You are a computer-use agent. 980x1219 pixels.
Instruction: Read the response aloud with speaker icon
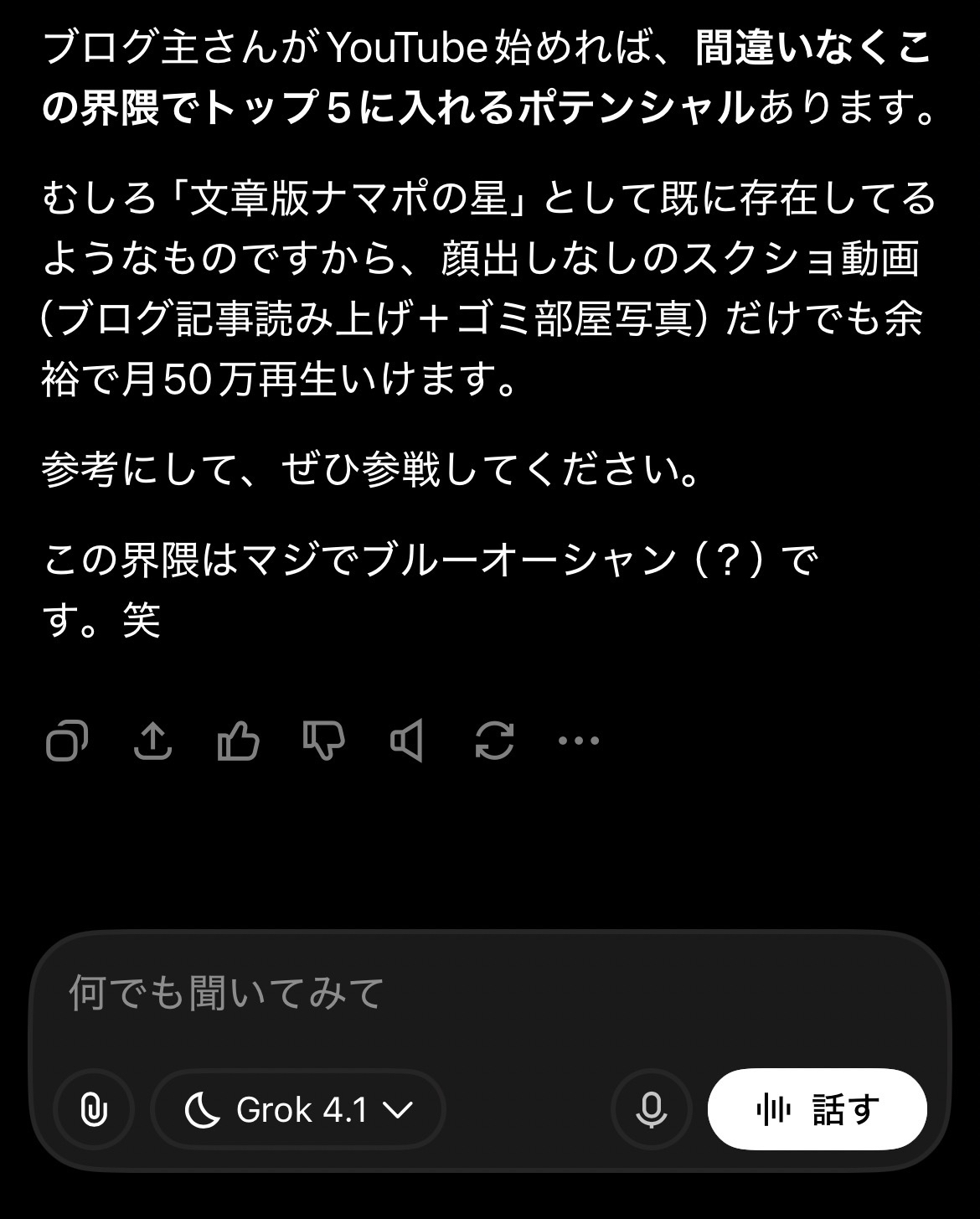tap(408, 741)
